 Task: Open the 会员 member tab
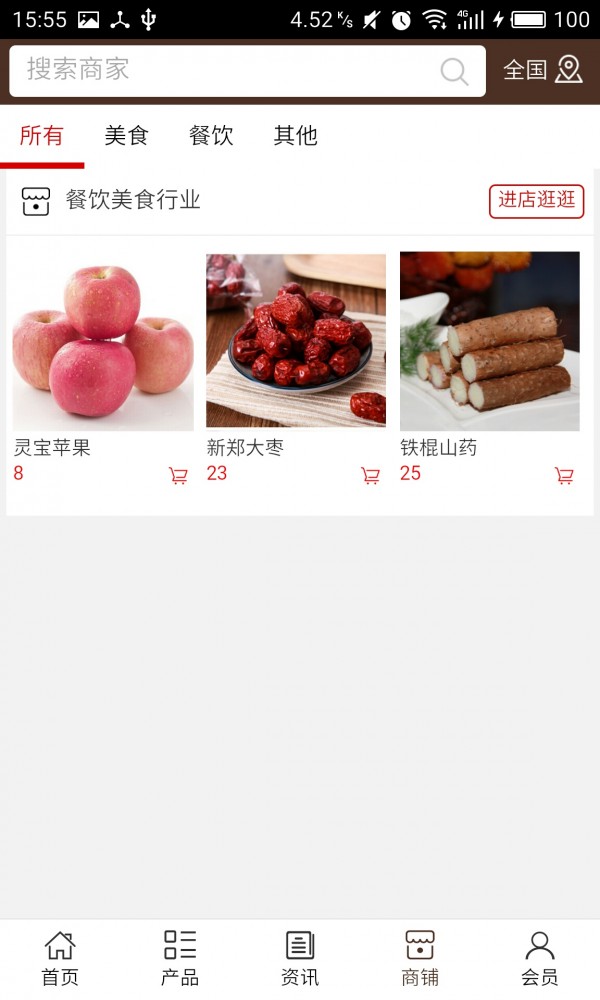540,958
